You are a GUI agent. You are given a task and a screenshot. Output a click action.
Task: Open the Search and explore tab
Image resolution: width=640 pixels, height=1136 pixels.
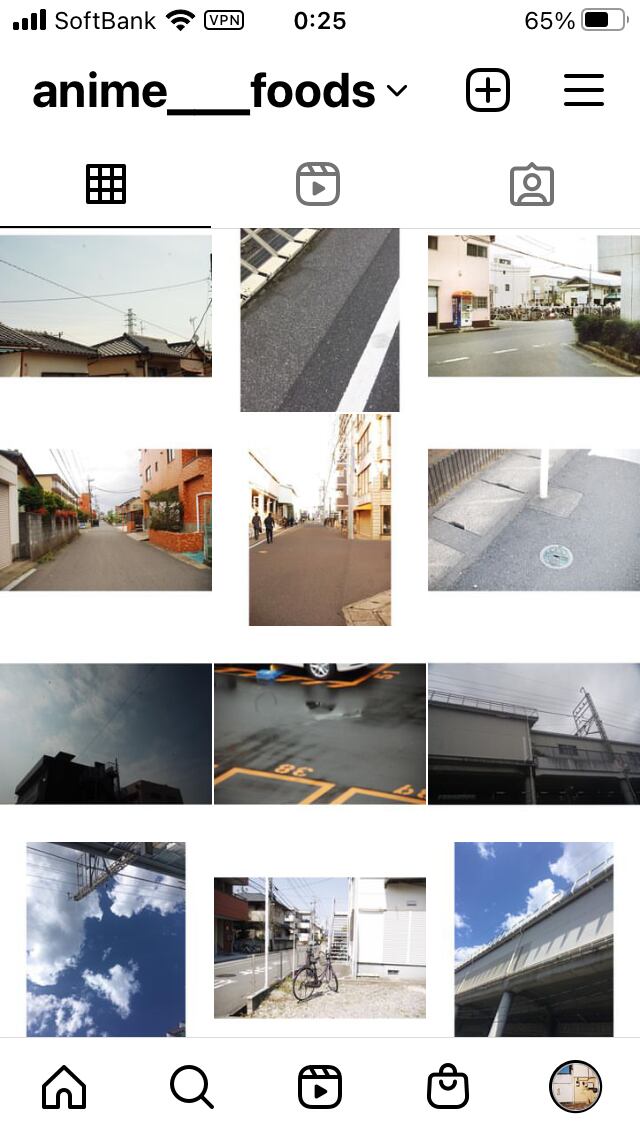[191, 1086]
